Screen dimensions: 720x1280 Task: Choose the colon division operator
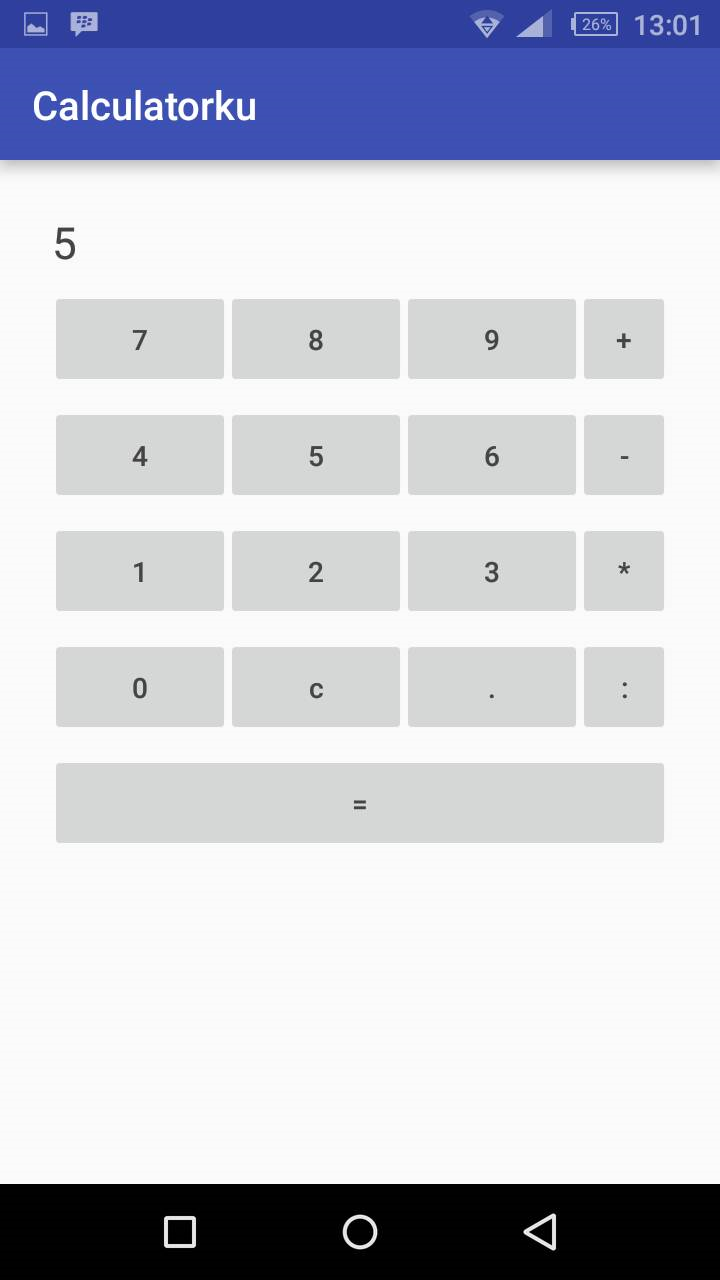(624, 687)
